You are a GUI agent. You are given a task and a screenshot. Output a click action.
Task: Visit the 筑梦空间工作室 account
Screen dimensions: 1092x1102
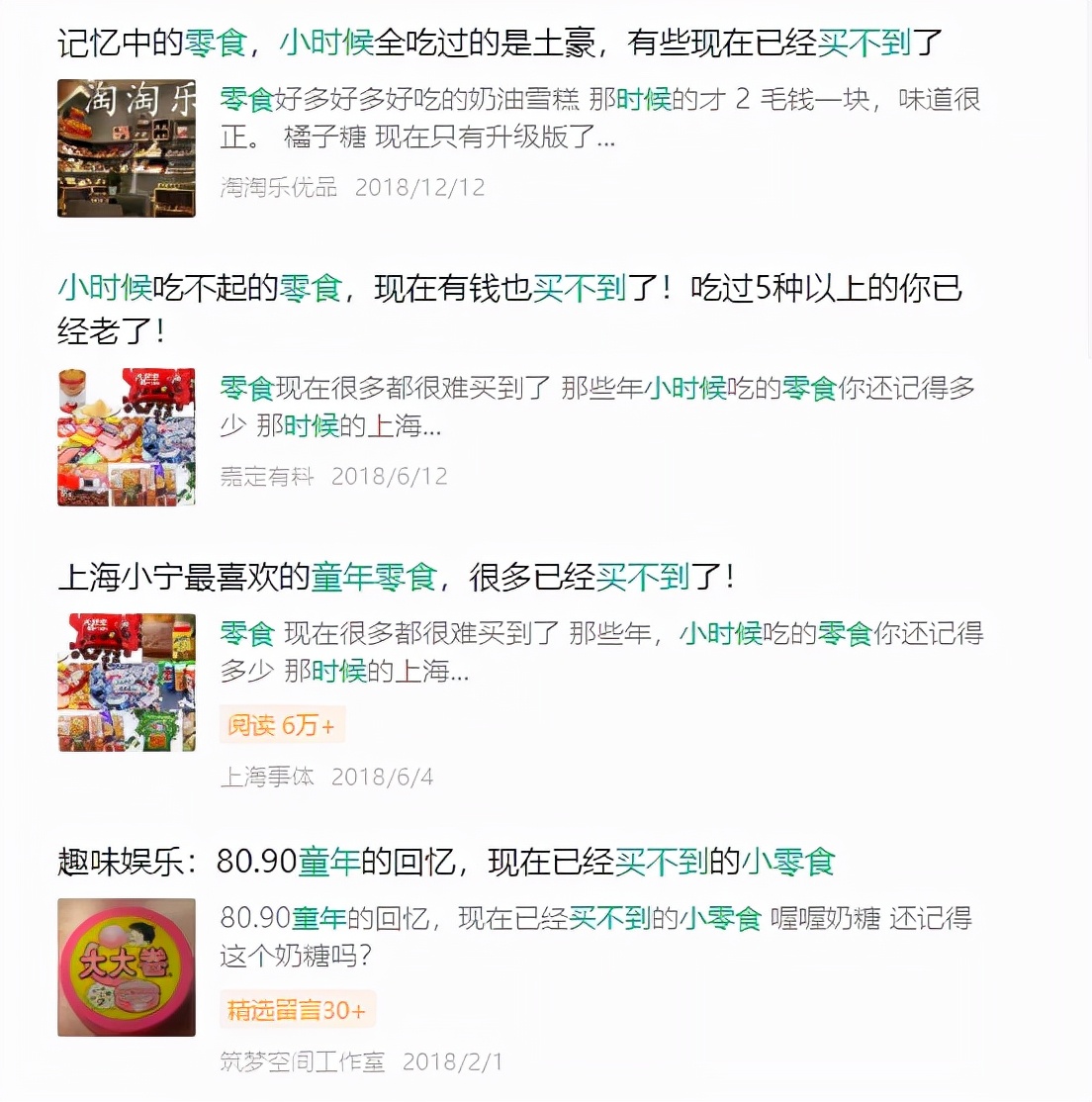click(300, 1061)
